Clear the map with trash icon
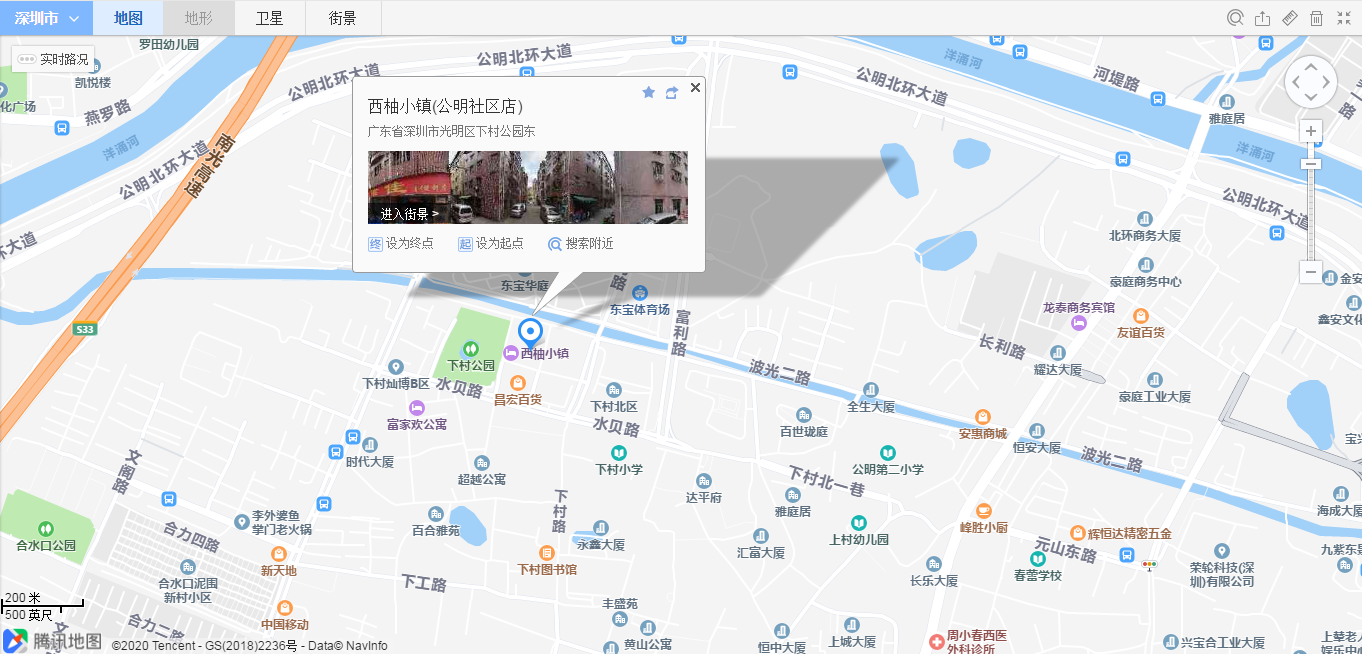The height and width of the screenshot is (654, 1362). point(1317,18)
